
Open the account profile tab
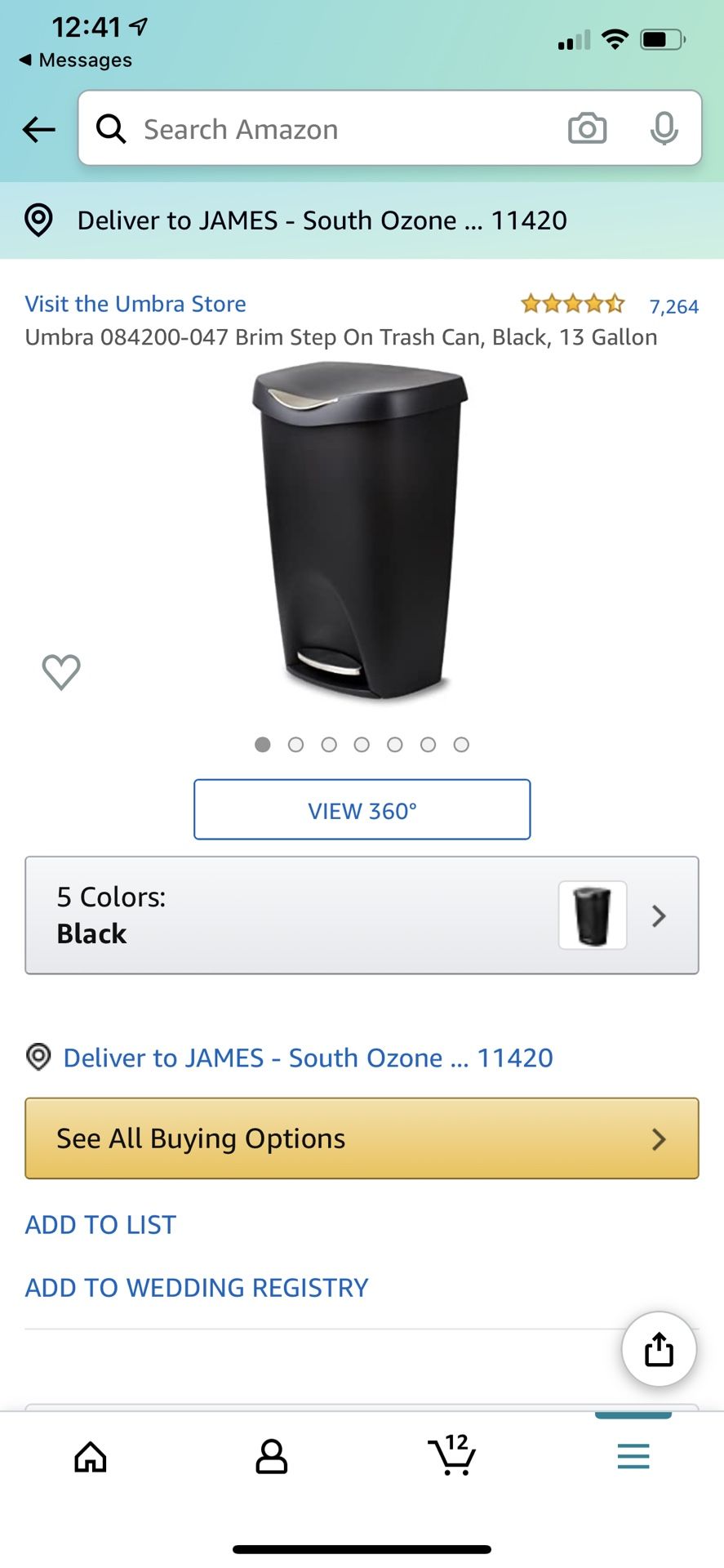(x=271, y=1457)
